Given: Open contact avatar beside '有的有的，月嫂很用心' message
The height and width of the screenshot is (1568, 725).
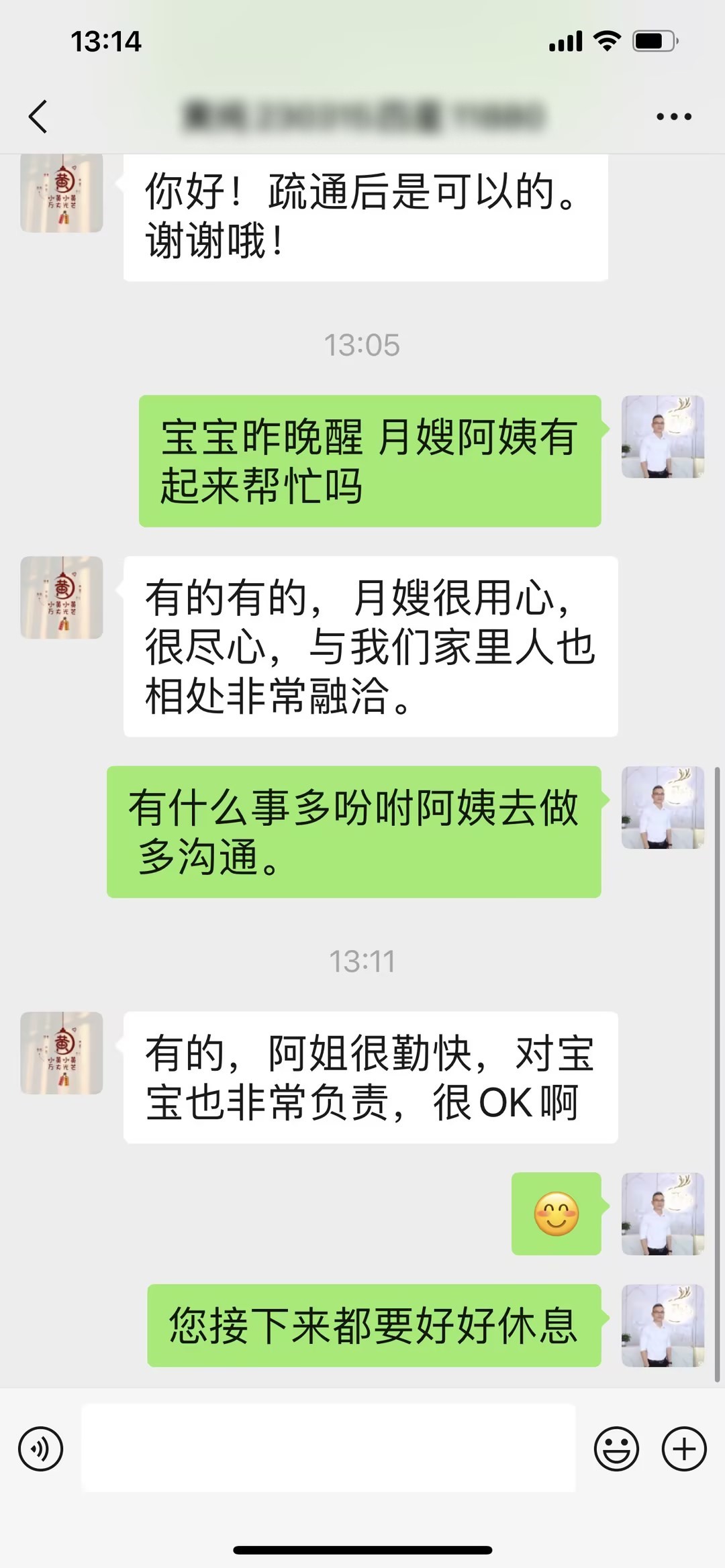Looking at the screenshot, I should [x=62, y=597].
